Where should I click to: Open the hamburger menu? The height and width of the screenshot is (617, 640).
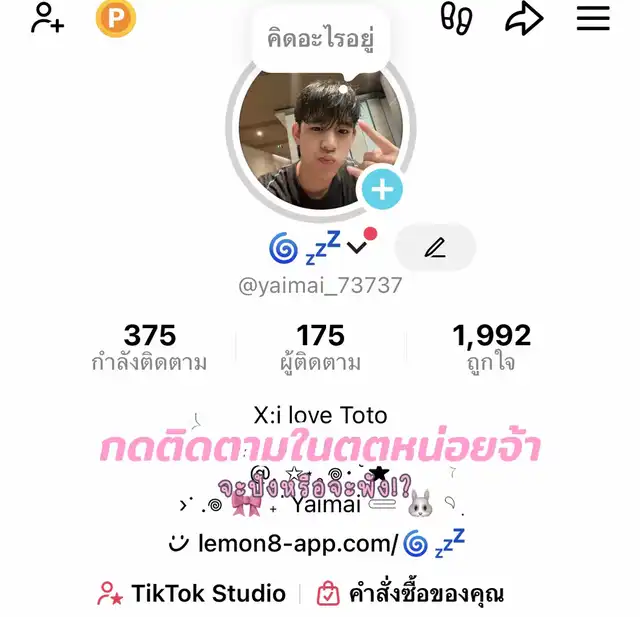(x=593, y=18)
